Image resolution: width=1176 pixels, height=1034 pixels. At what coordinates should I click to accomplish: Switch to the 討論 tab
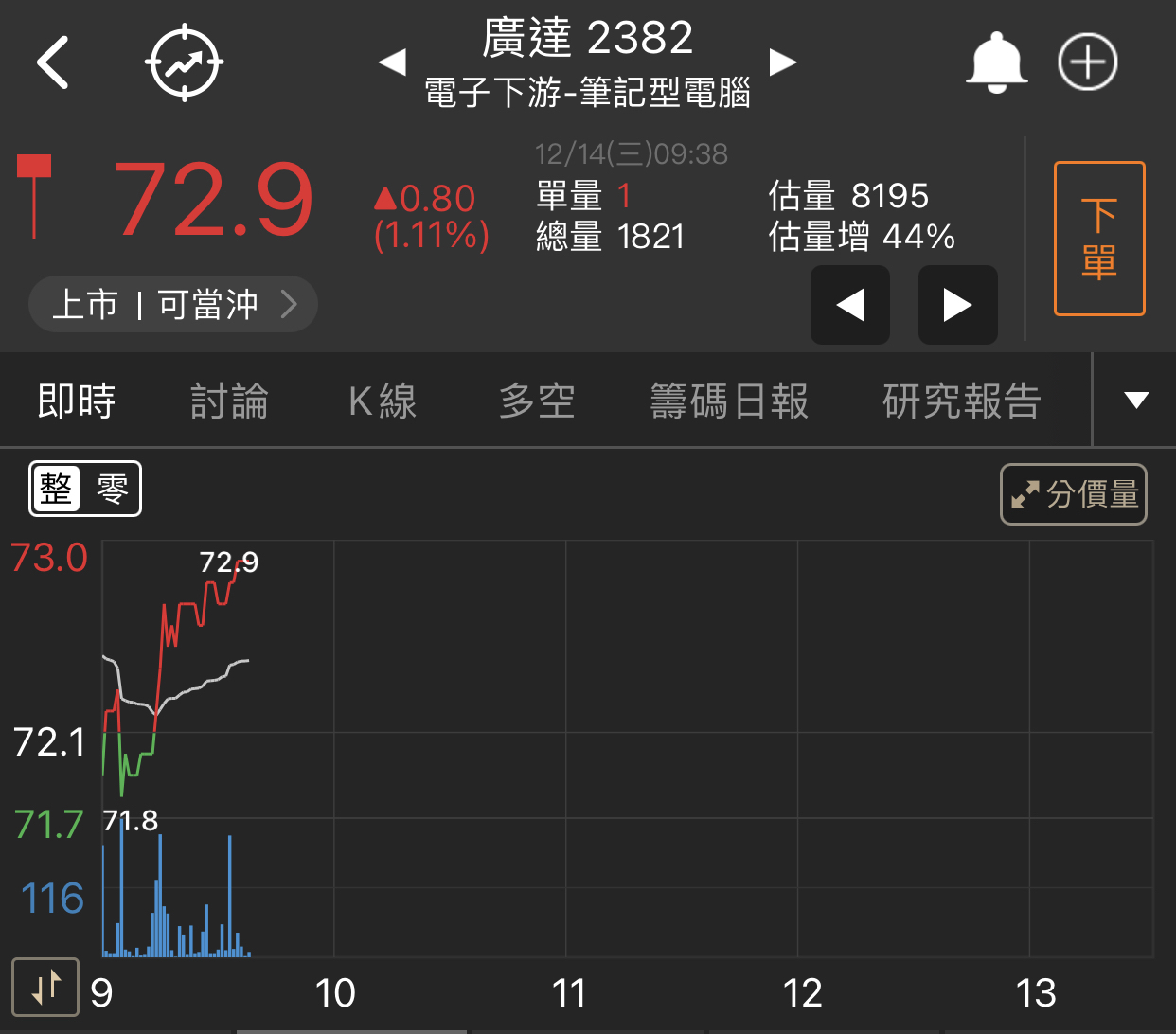click(229, 401)
